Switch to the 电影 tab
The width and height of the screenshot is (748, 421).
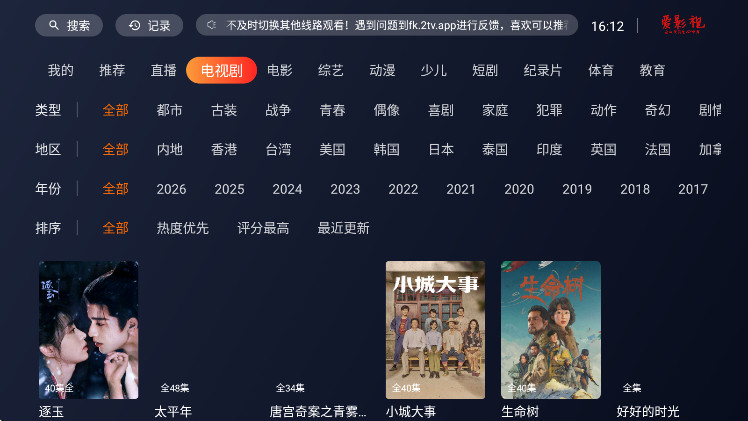point(280,71)
